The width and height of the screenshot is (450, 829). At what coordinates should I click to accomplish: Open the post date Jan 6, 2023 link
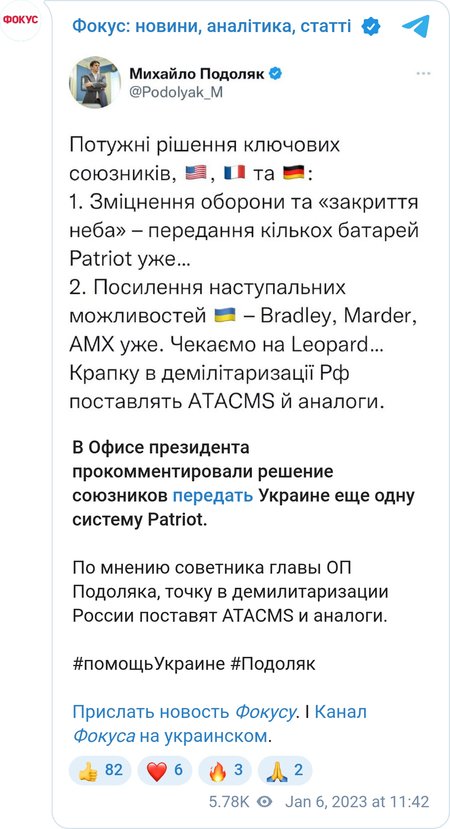coord(357,802)
